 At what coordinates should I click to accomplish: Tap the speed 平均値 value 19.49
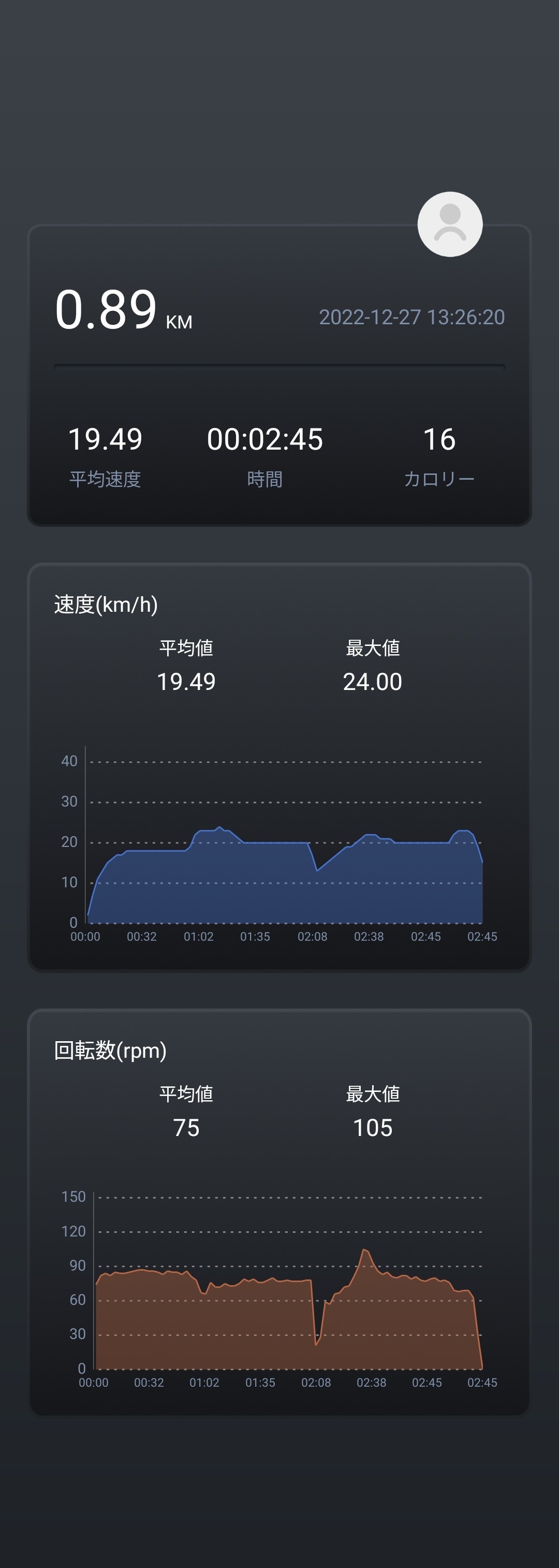pos(187,682)
